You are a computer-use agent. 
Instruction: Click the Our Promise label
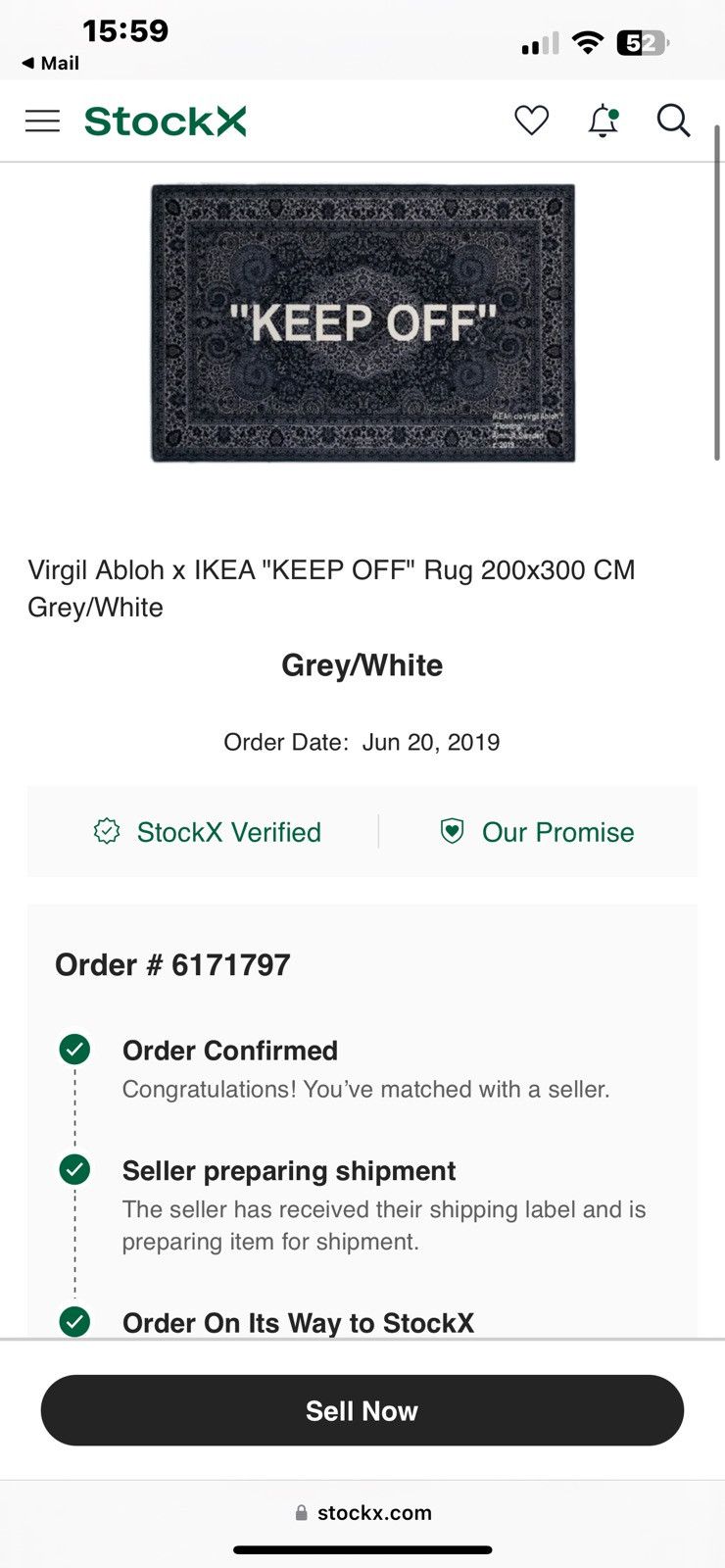(556, 831)
